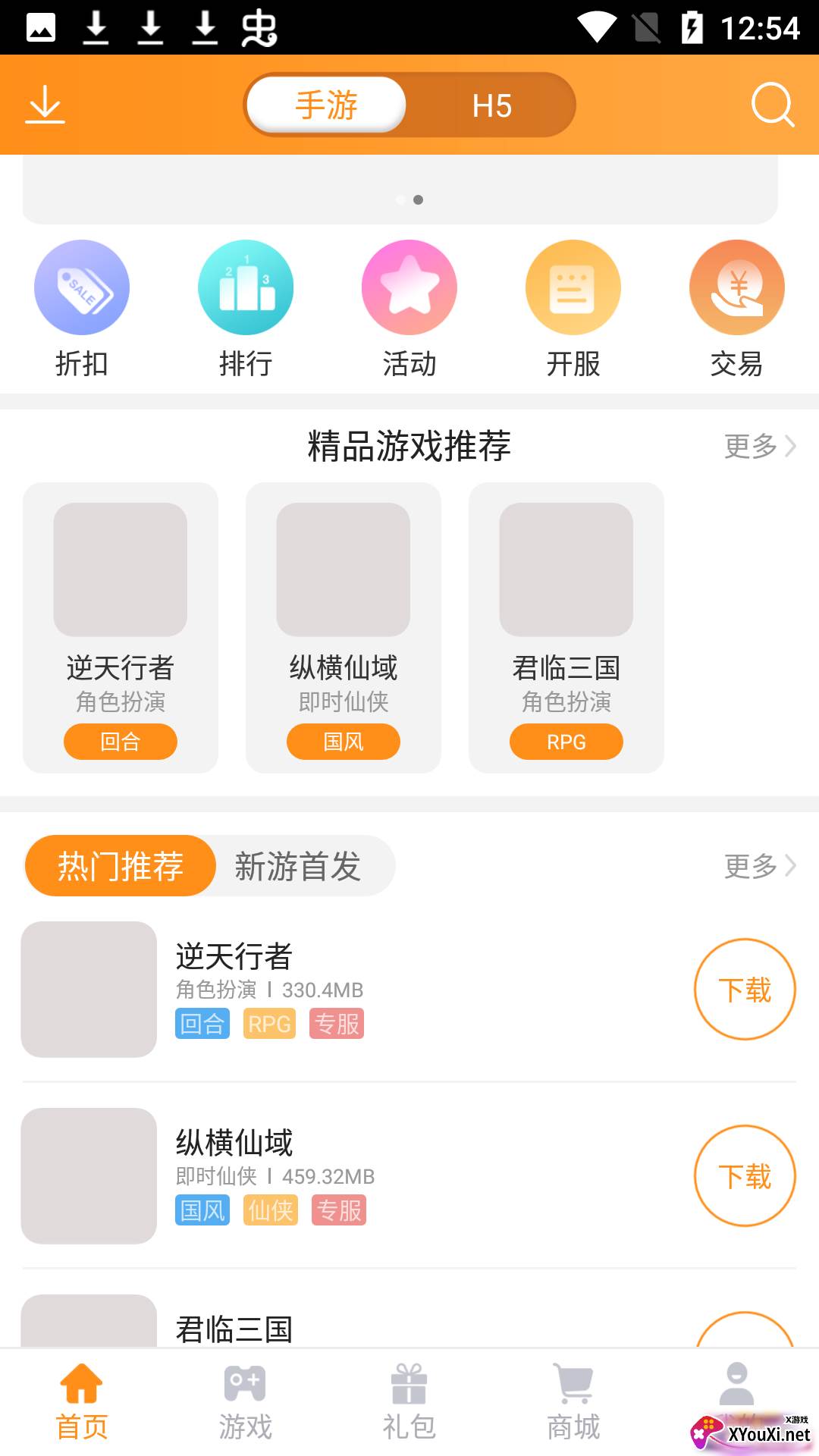Switch to the H5 games tab

click(491, 105)
